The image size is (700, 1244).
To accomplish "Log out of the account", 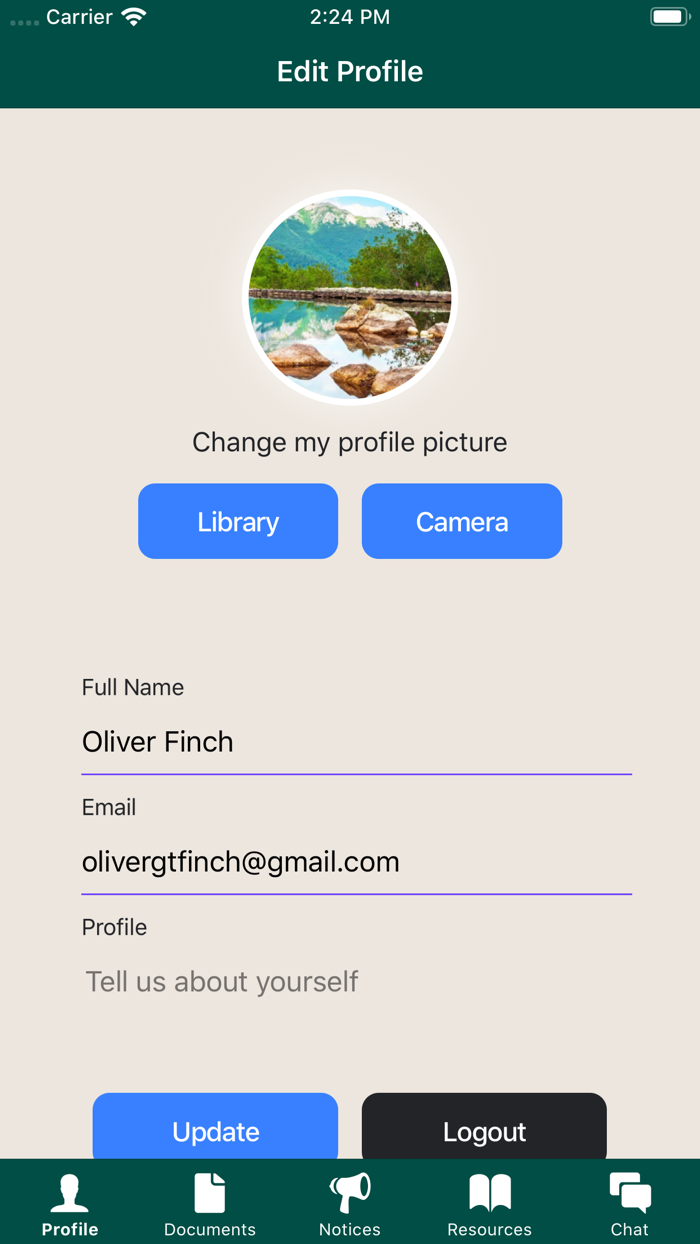I will [x=484, y=1129].
